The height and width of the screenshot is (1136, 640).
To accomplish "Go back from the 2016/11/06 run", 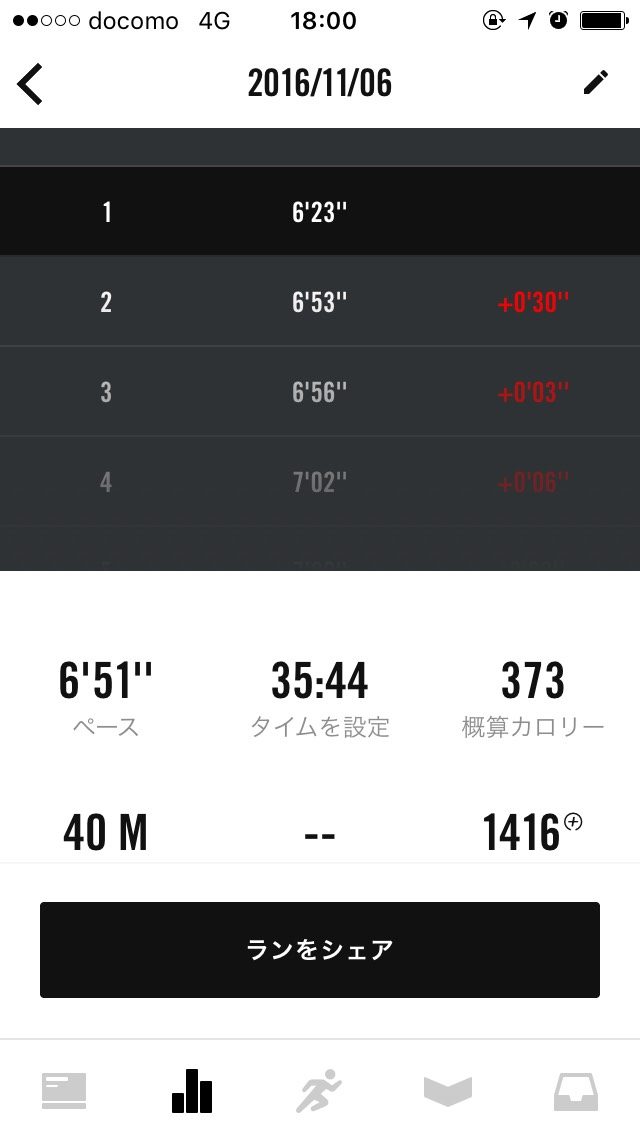I will pyautogui.click(x=30, y=84).
